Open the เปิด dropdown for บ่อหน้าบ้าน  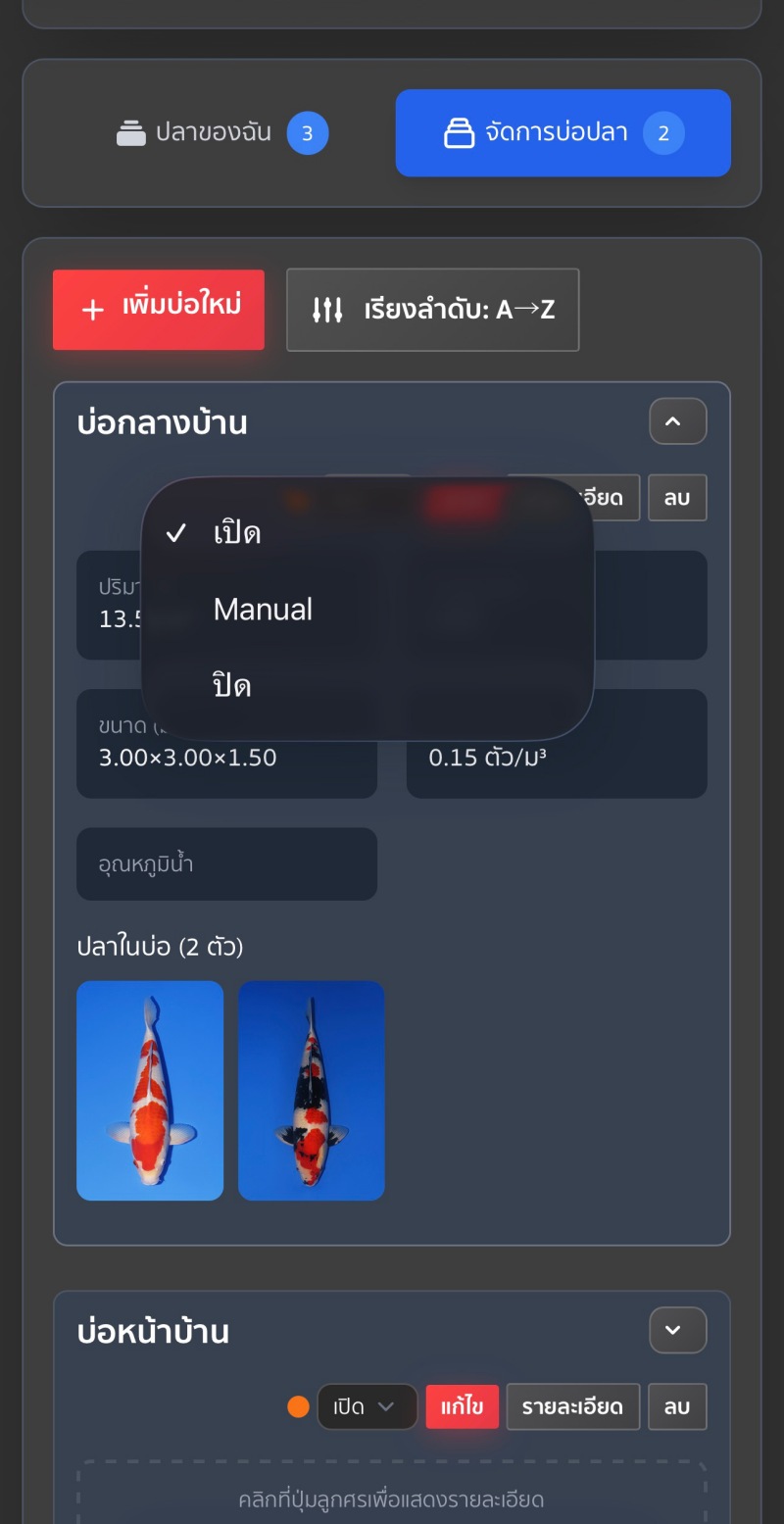click(x=367, y=1406)
